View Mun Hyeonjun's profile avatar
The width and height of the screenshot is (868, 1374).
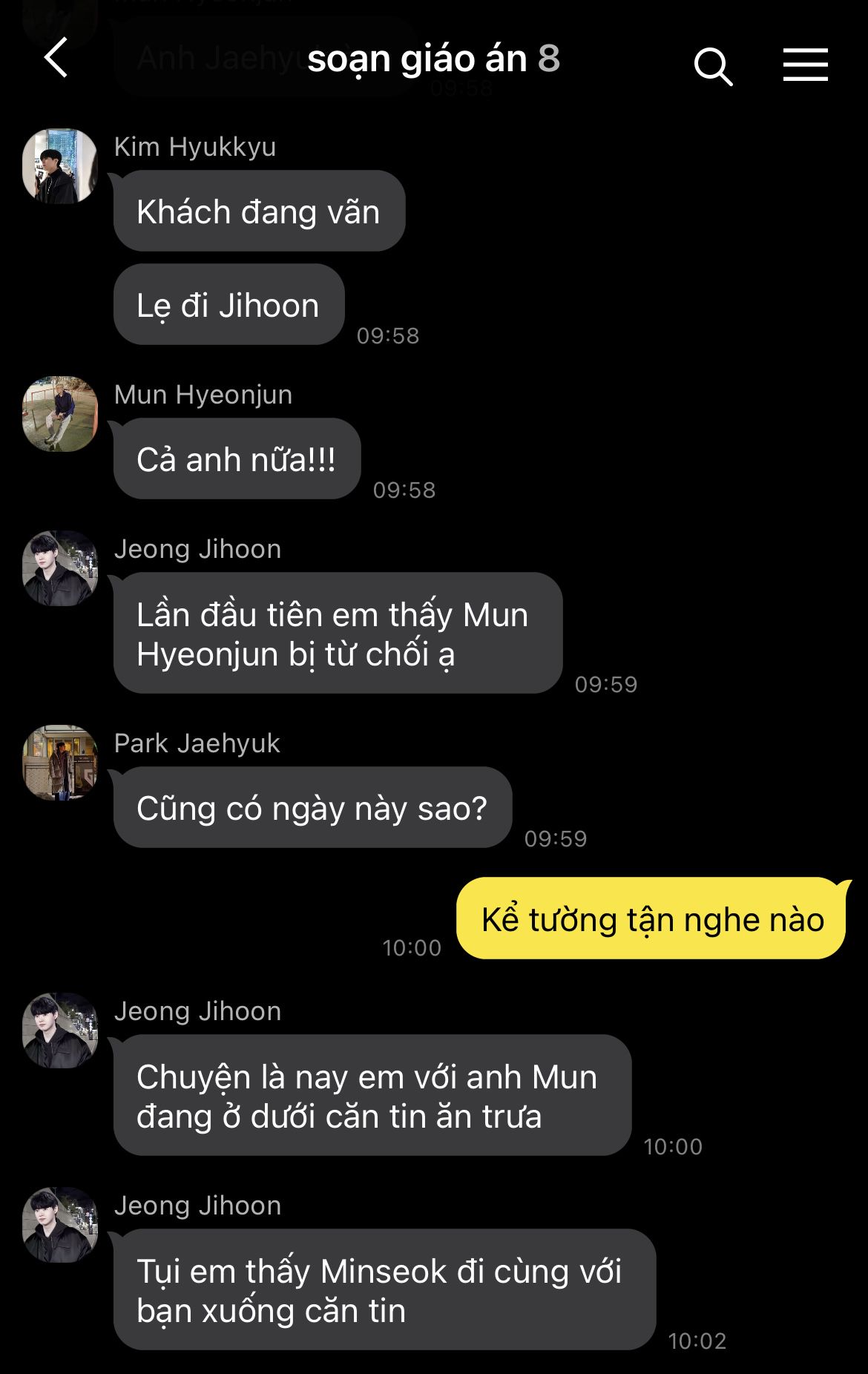(60, 414)
